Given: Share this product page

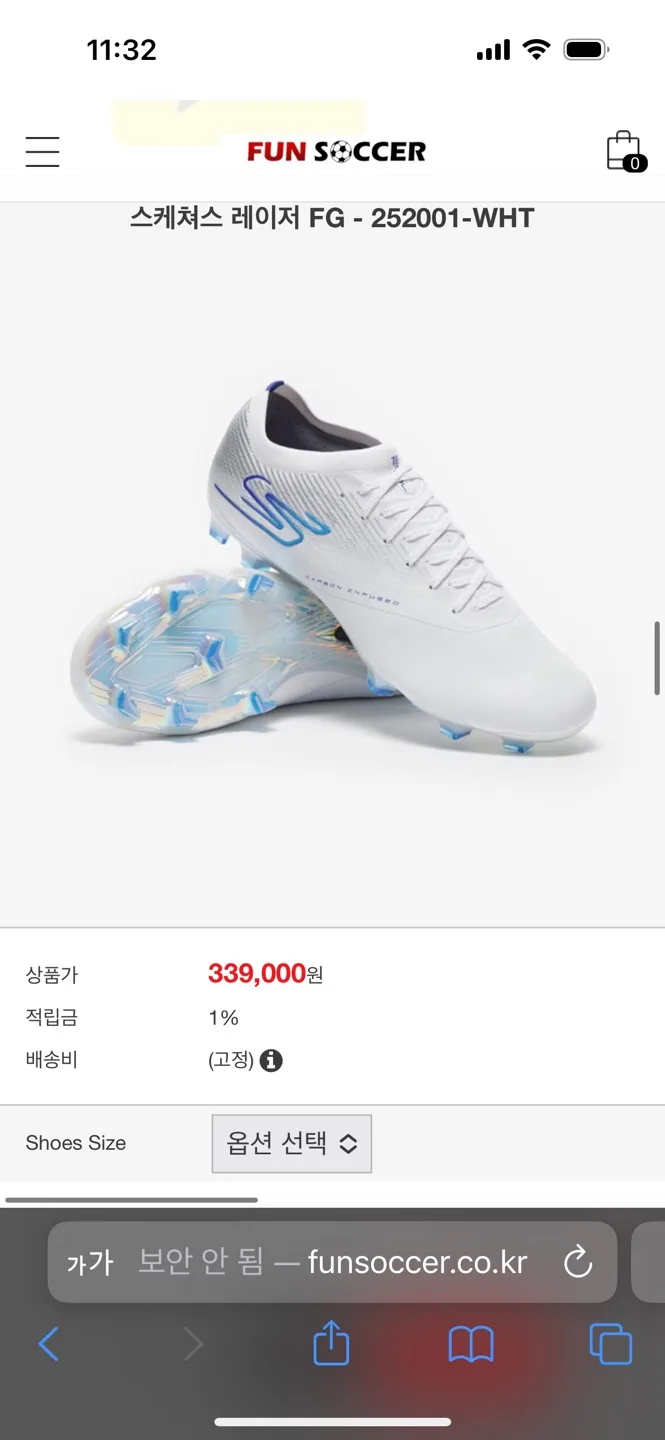Looking at the screenshot, I should pos(331,1344).
